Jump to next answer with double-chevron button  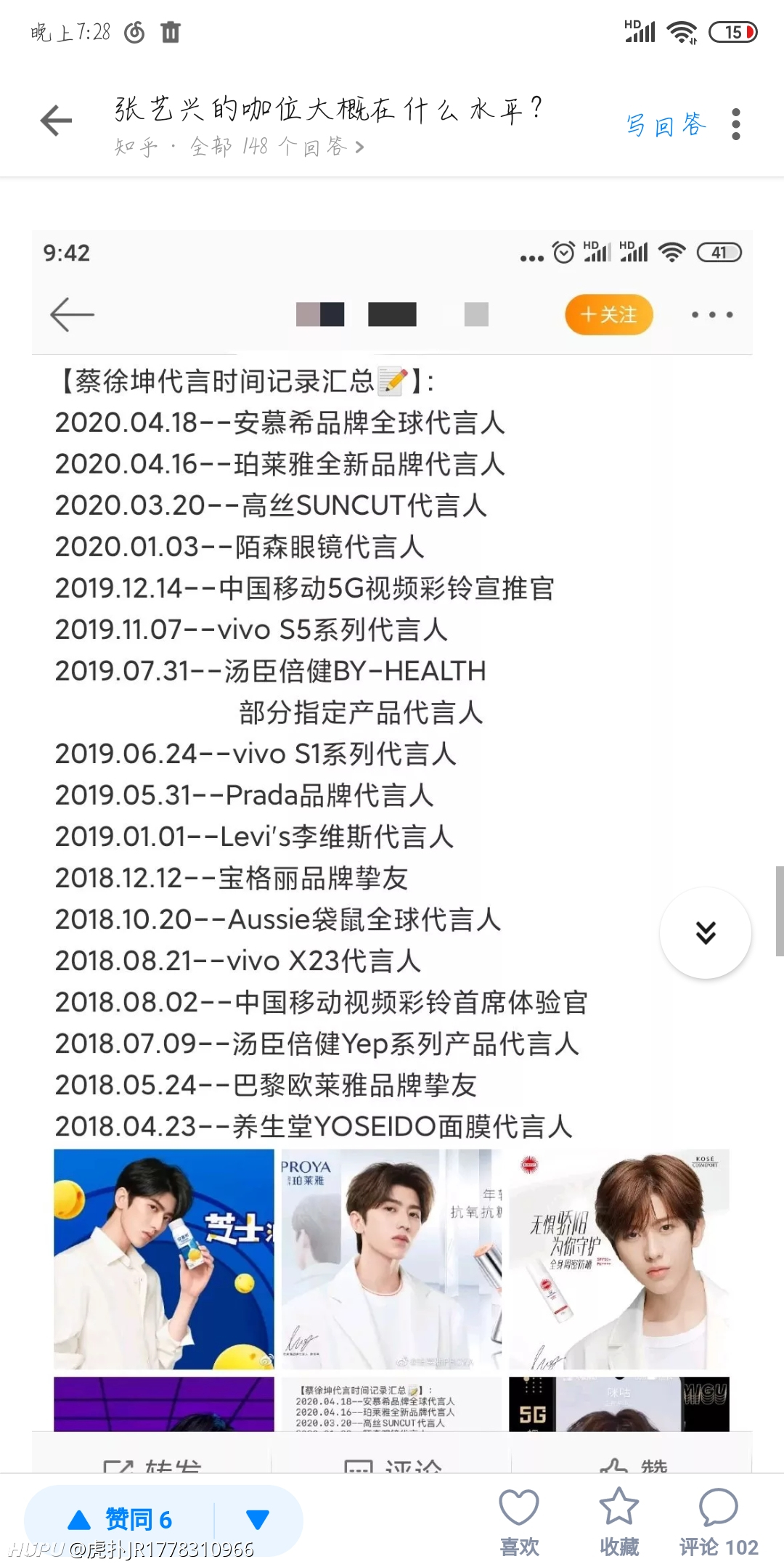[706, 933]
